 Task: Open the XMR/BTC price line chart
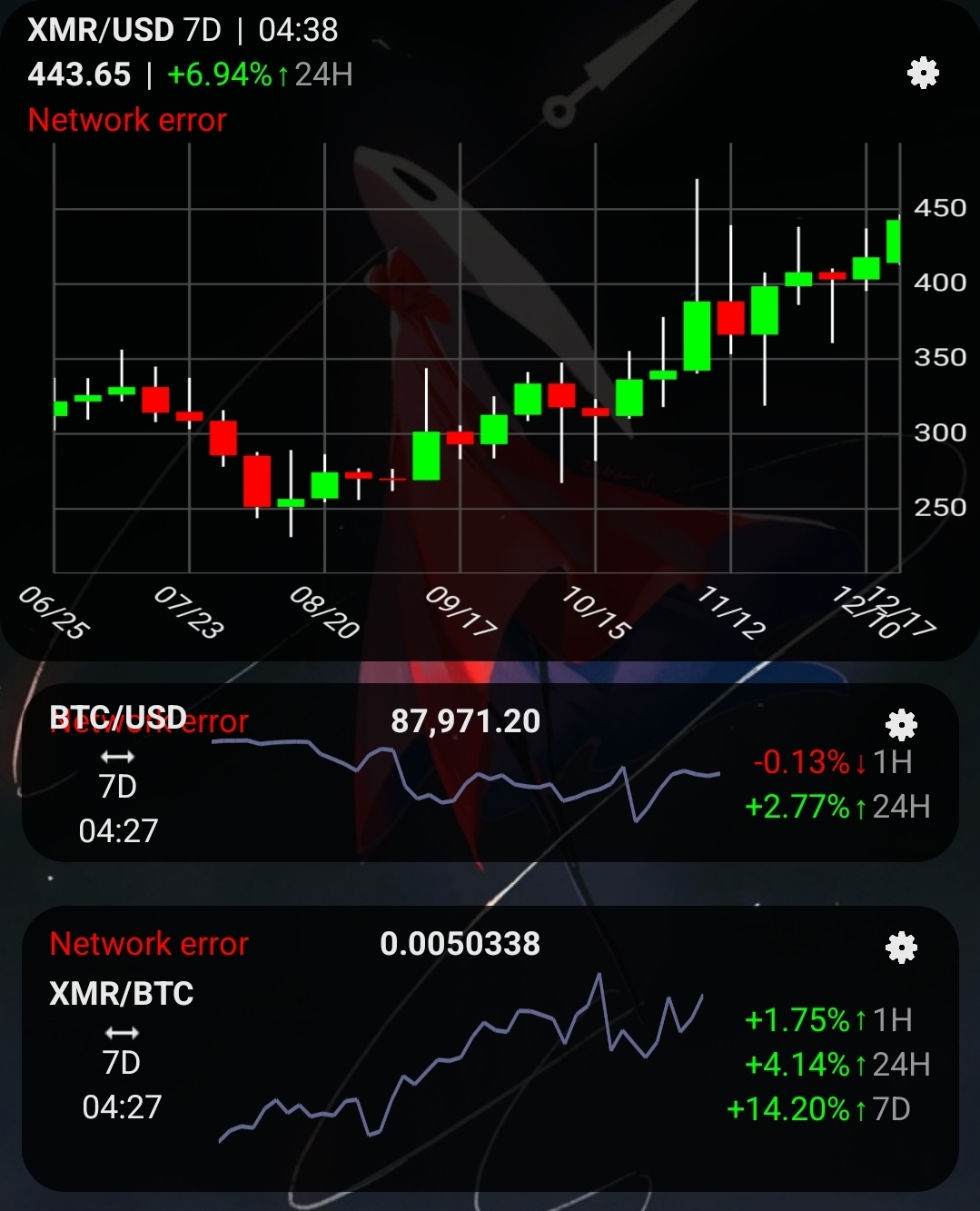461,1058
